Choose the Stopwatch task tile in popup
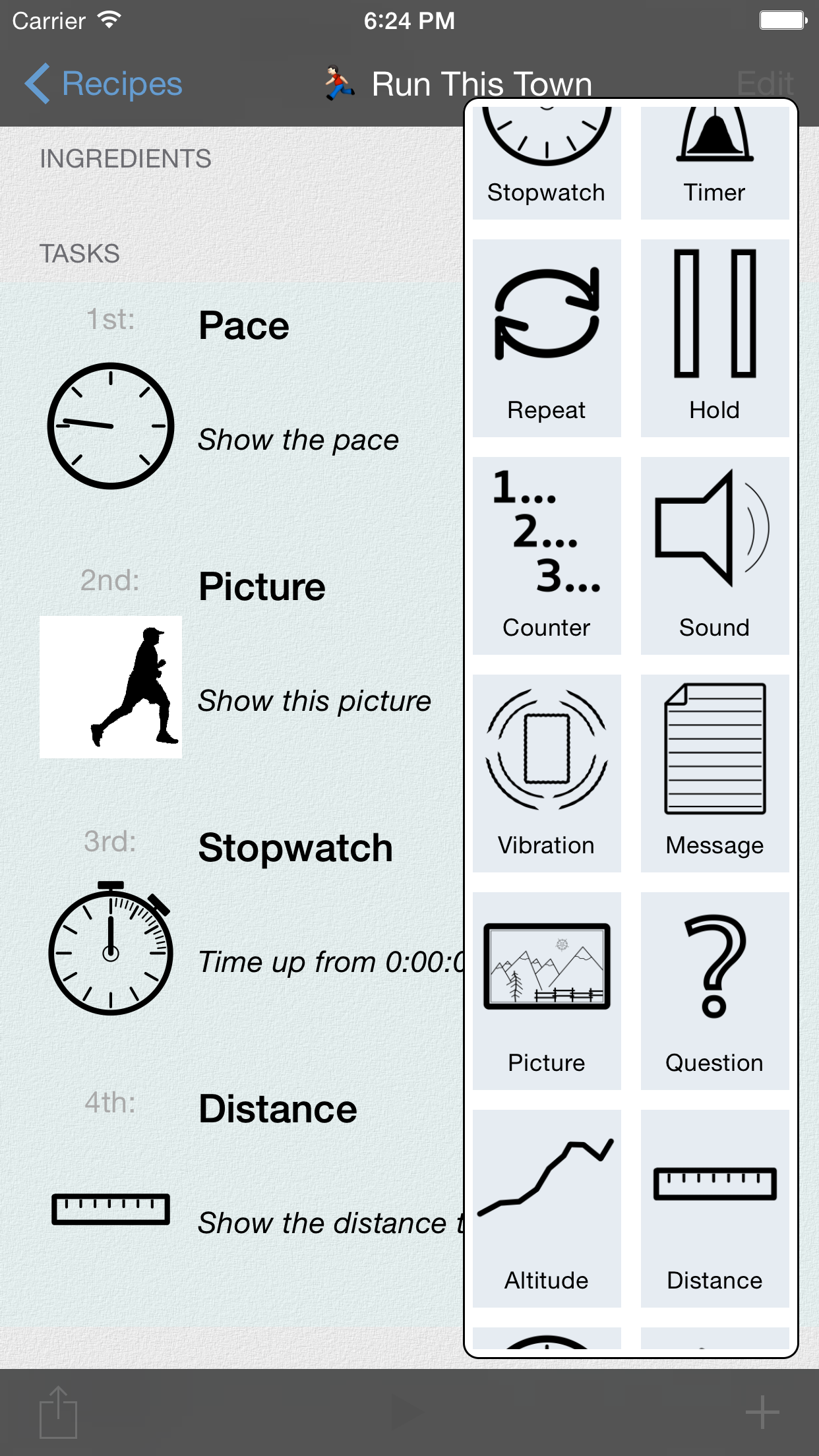The width and height of the screenshot is (819, 1456). (x=547, y=162)
